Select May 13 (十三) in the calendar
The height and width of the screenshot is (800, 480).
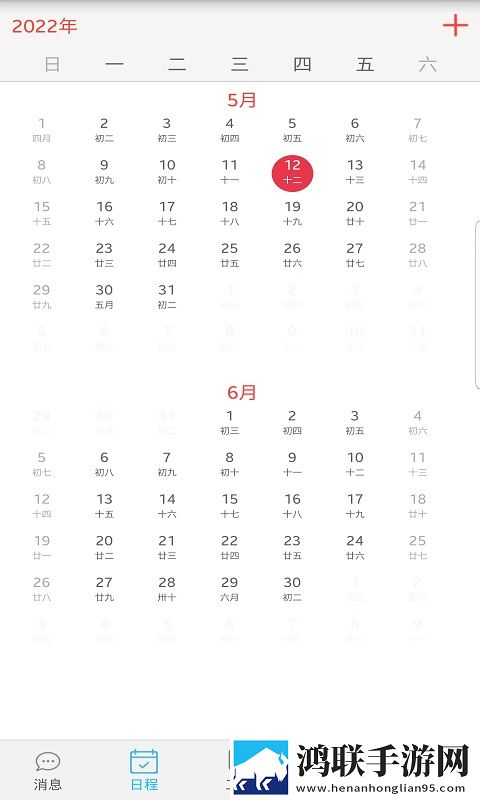(355, 171)
